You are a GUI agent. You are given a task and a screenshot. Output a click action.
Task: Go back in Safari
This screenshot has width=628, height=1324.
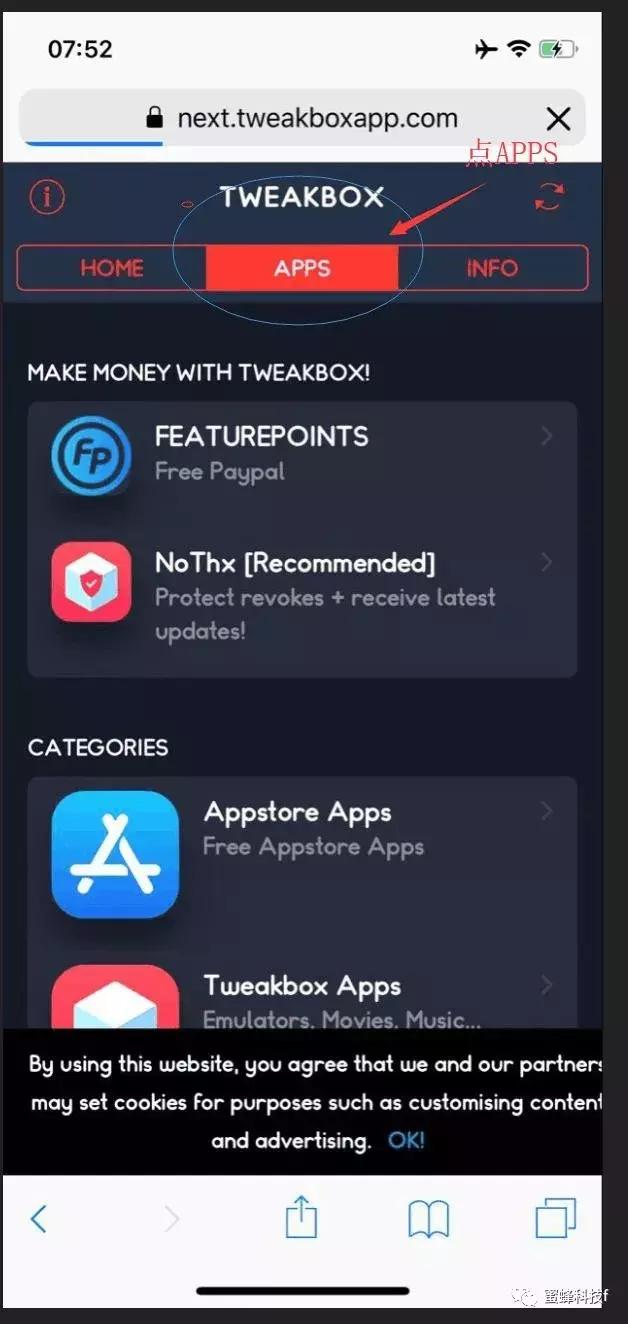(39, 1218)
